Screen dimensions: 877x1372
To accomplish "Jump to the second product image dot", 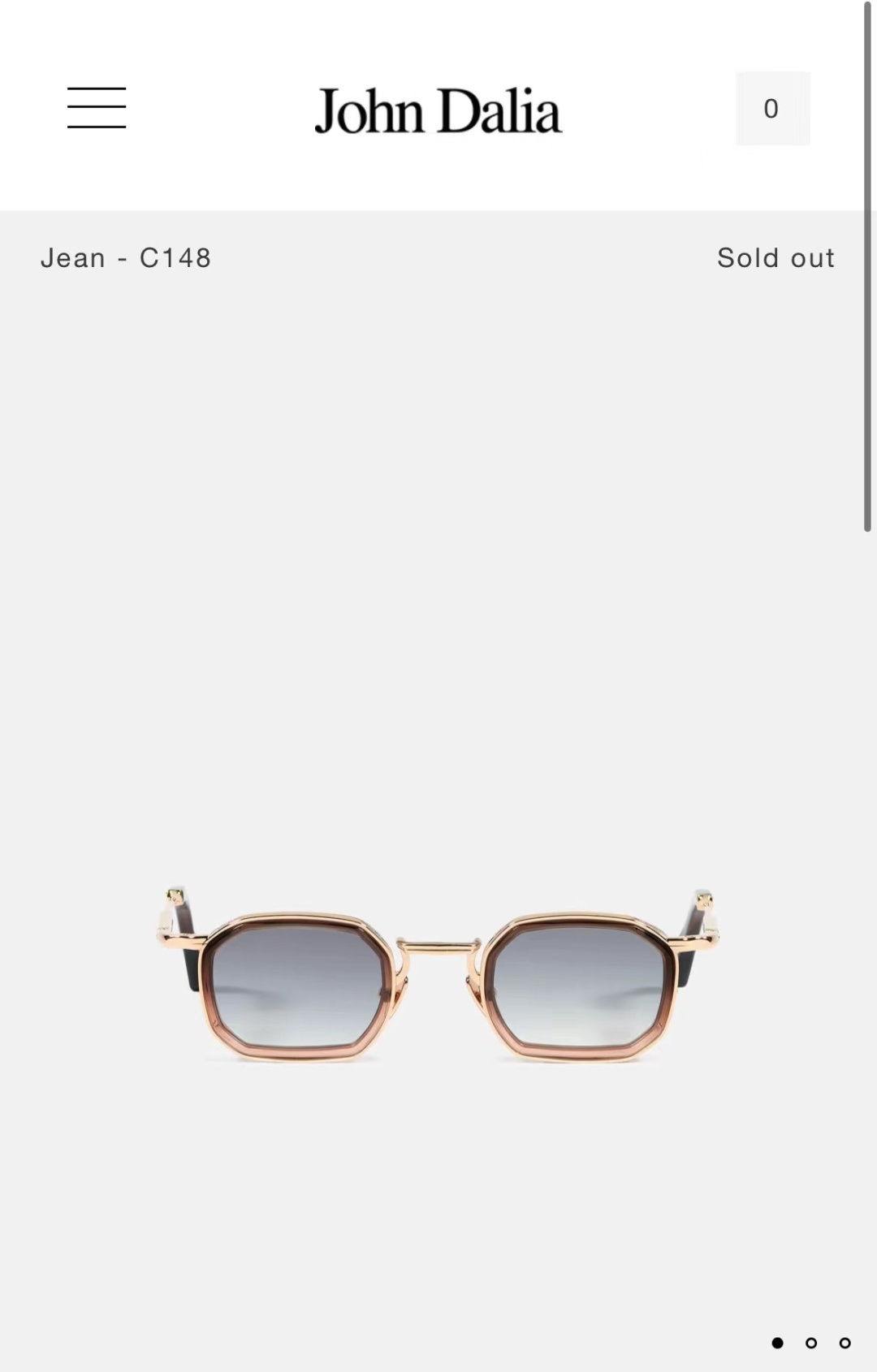I will (810, 1343).
